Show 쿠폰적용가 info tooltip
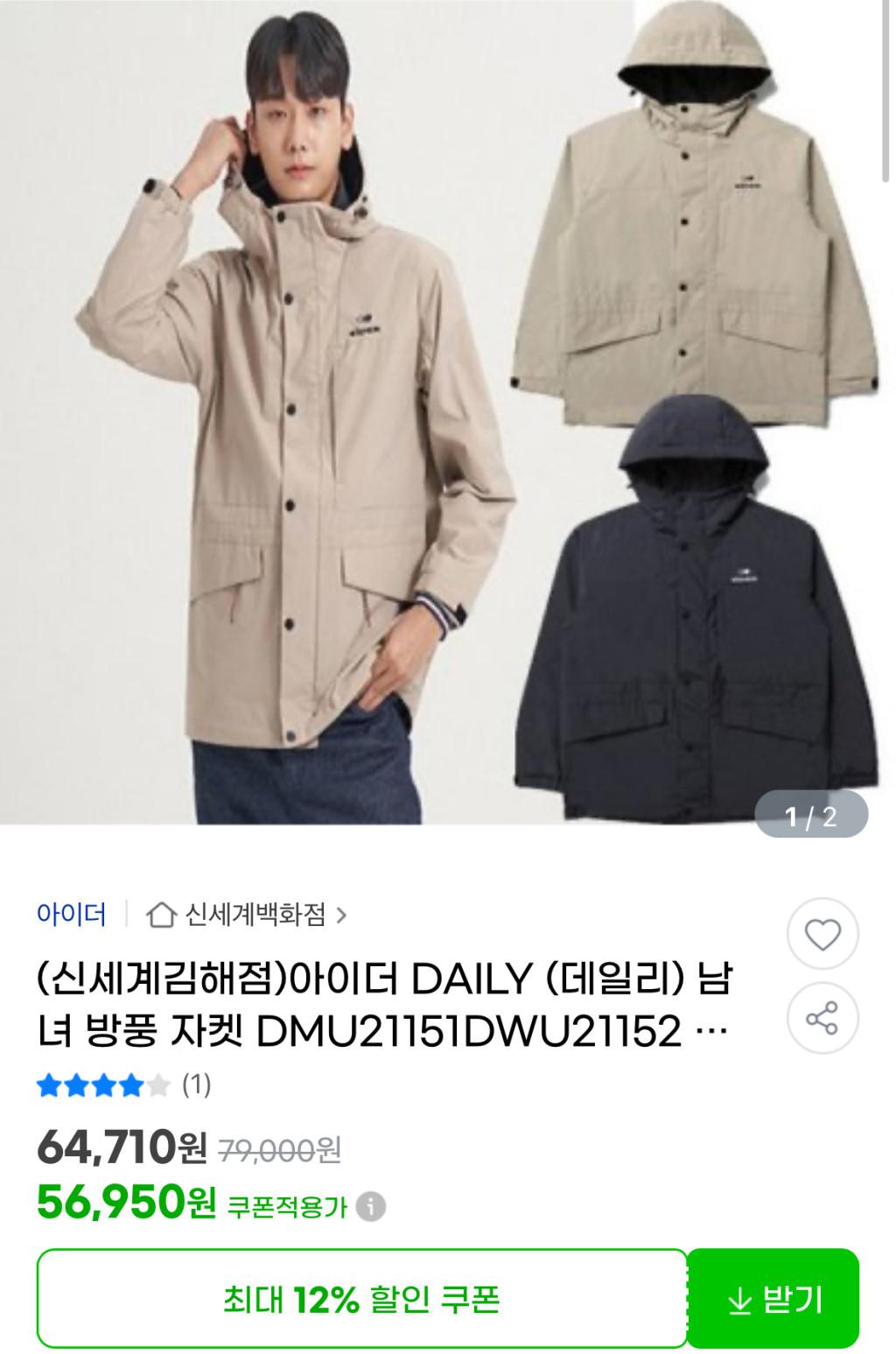The image size is (896, 1354). coord(371,1207)
